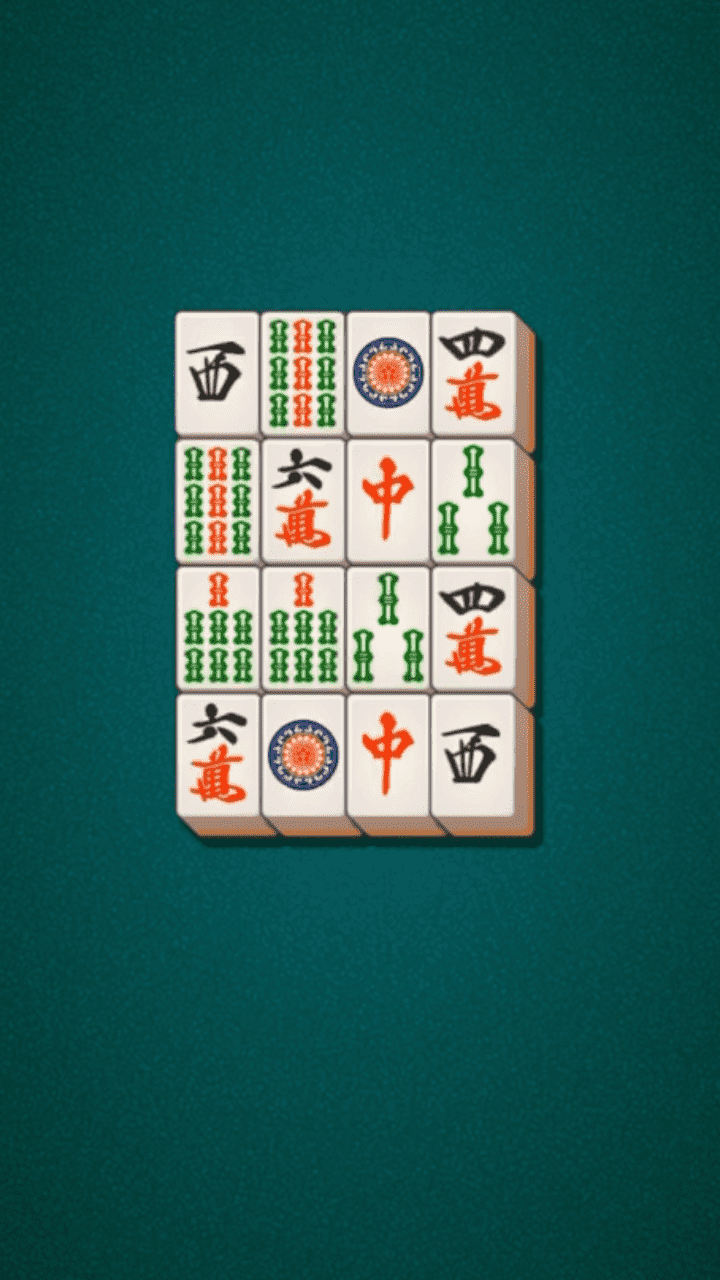The height and width of the screenshot is (1280, 720).
Task: Tap red dragon tile between circle and West tiles
Action: point(388,756)
